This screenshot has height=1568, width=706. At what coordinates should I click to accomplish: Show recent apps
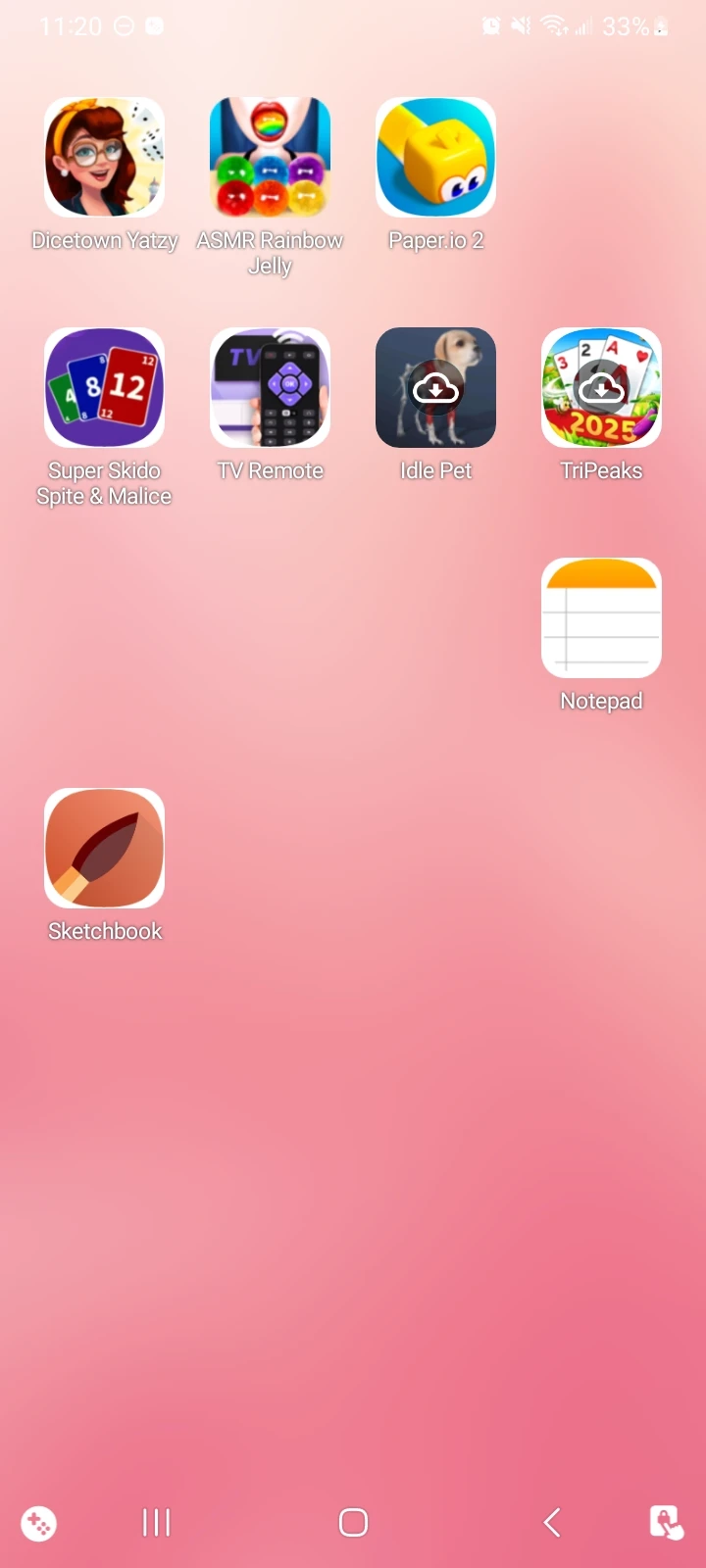[157, 1522]
